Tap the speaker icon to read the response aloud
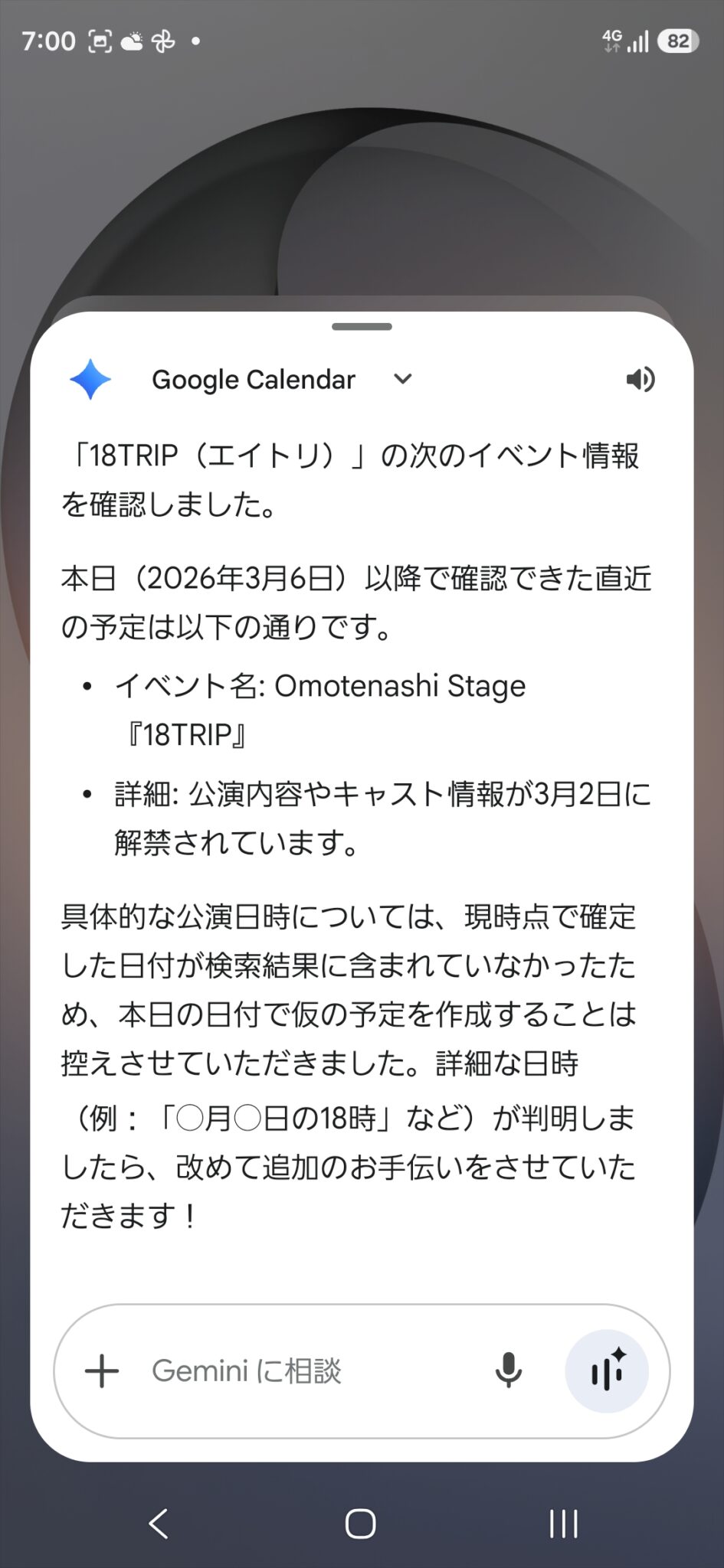This screenshot has width=724, height=1568. coord(640,379)
